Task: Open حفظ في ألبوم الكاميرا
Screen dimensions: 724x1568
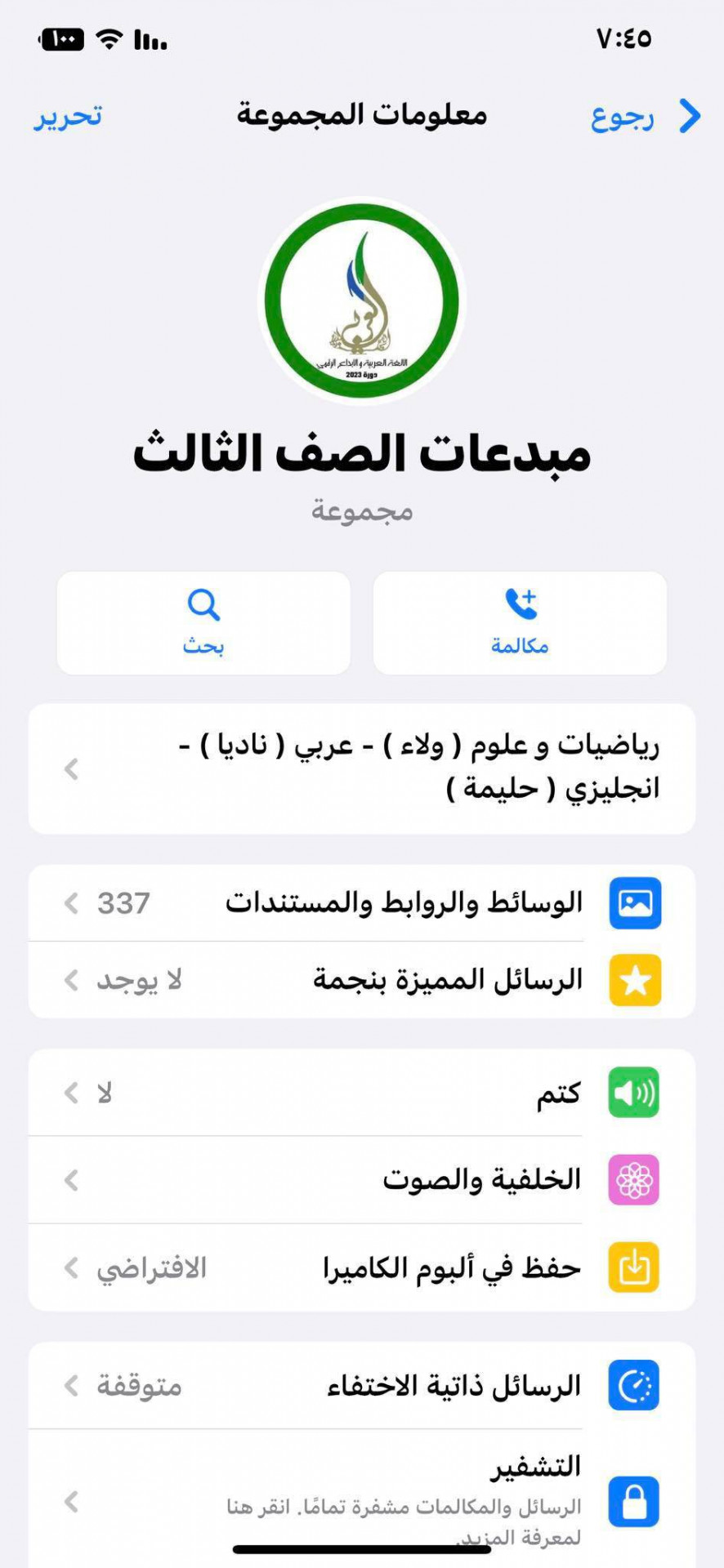Action: [362, 1267]
